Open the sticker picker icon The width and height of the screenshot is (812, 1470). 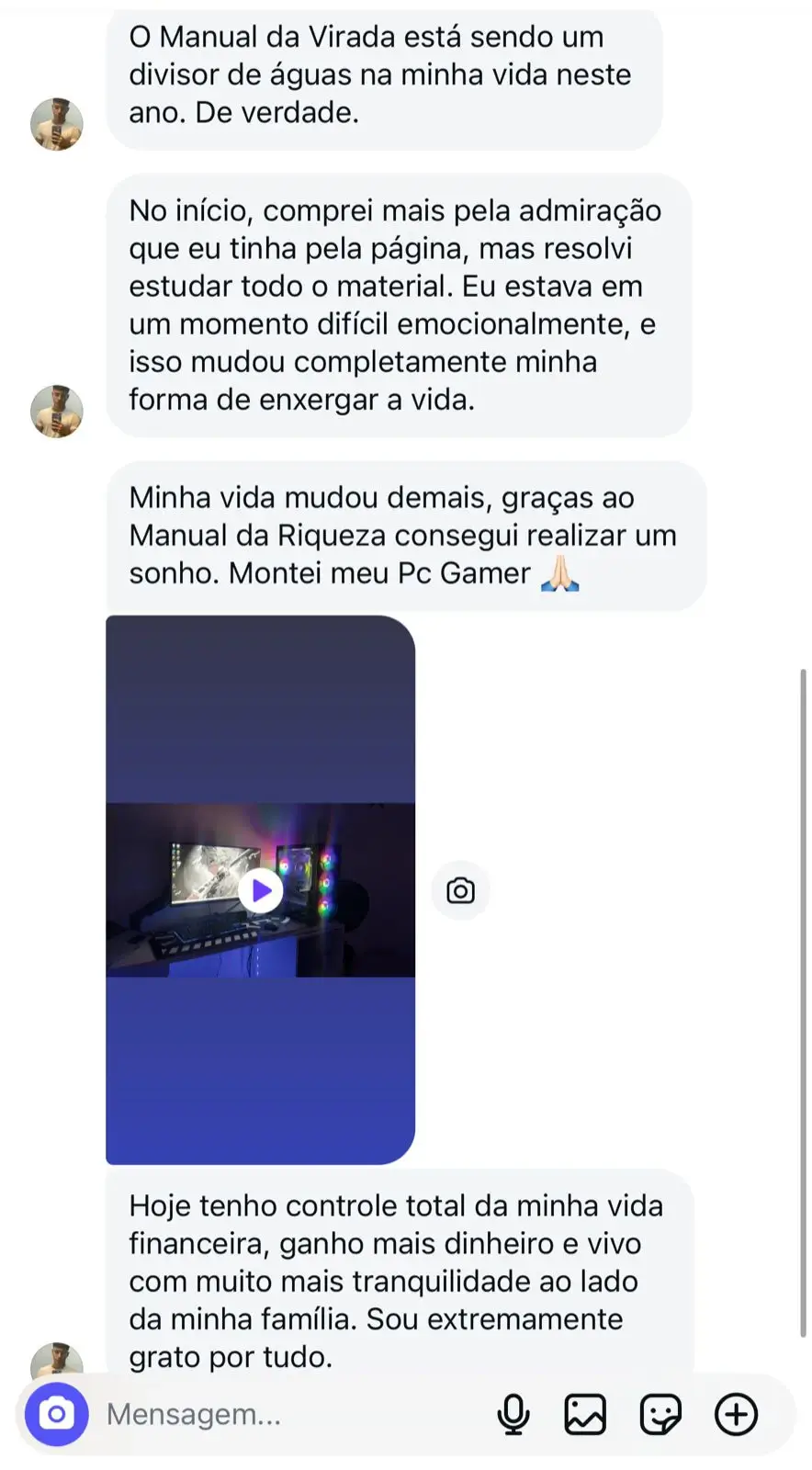coord(660,1414)
